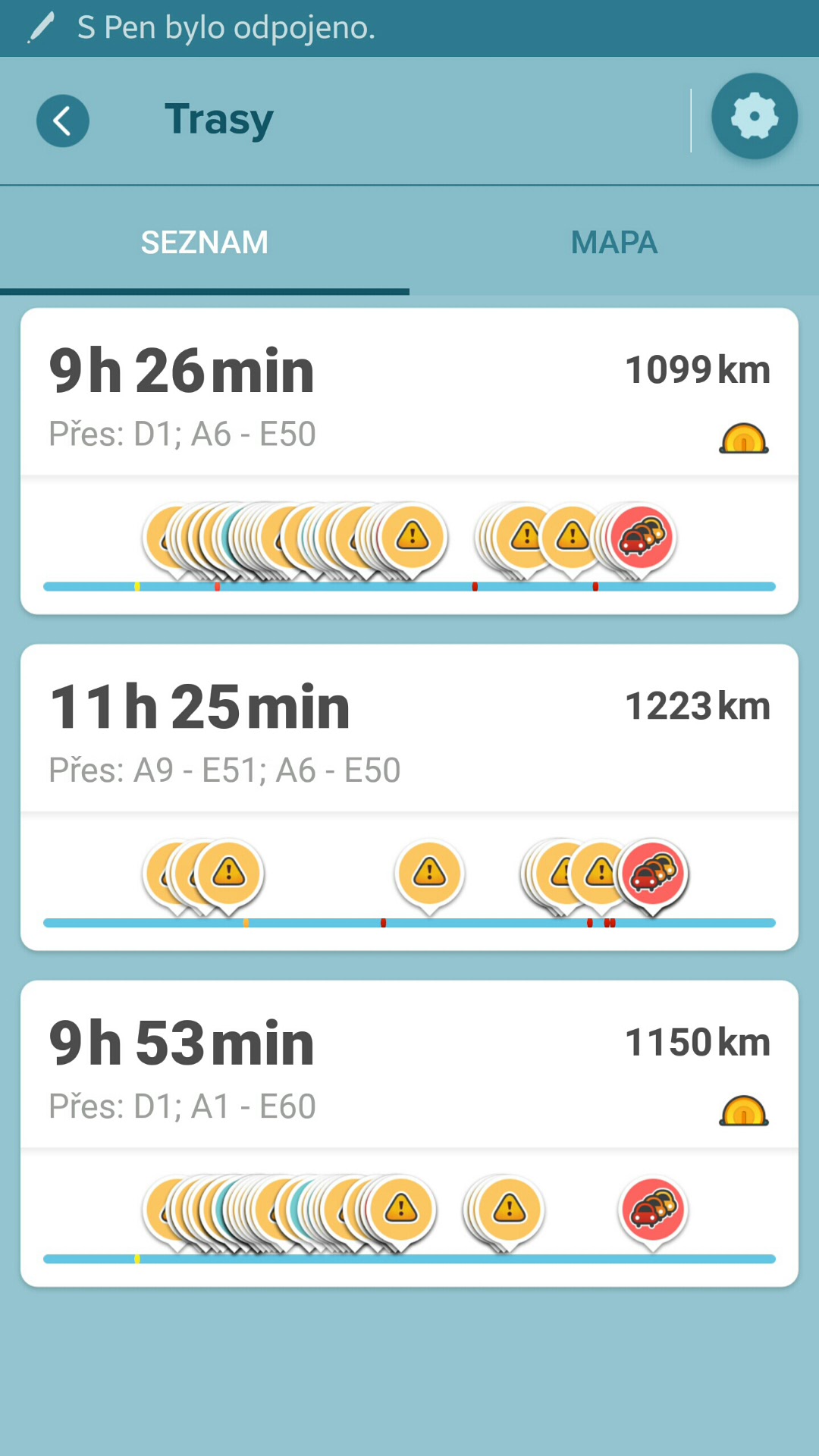
Task: Switch to the MAPA tab
Action: click(x=613, y=243)
